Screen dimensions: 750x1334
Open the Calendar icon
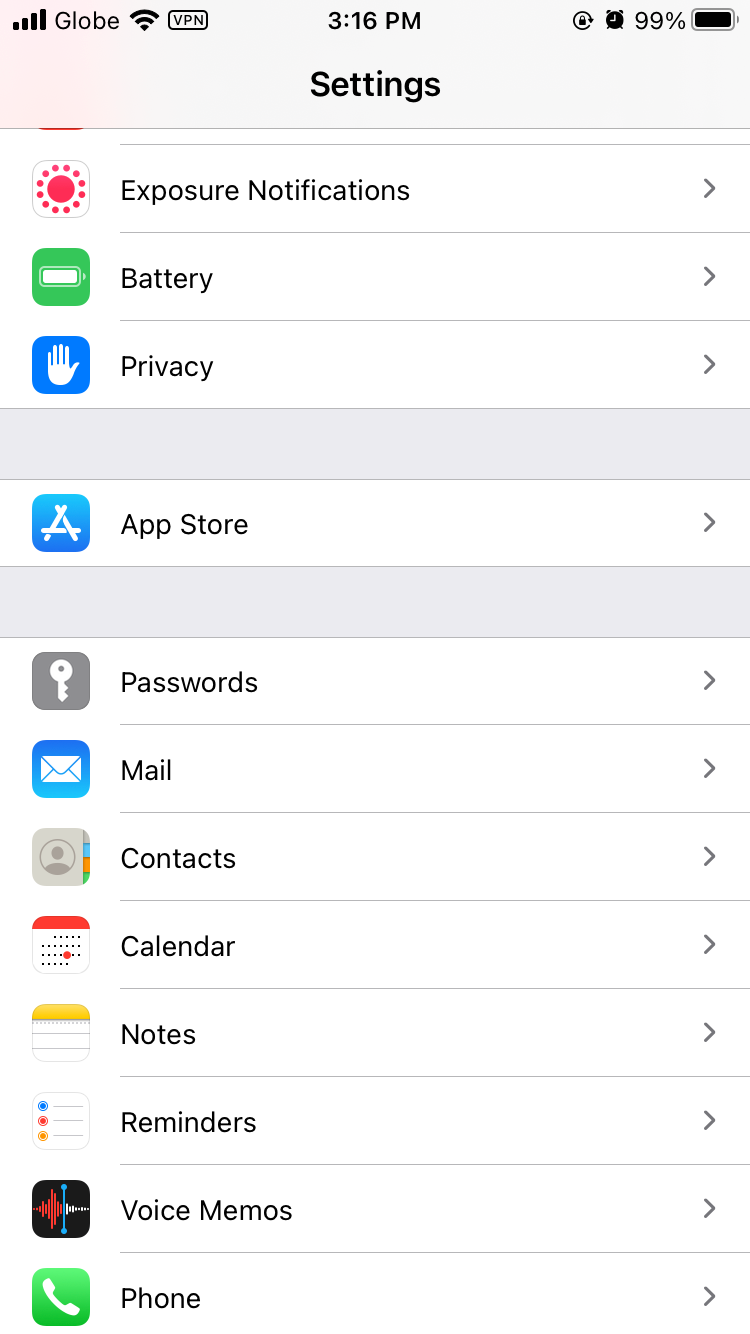pos(60,945)
